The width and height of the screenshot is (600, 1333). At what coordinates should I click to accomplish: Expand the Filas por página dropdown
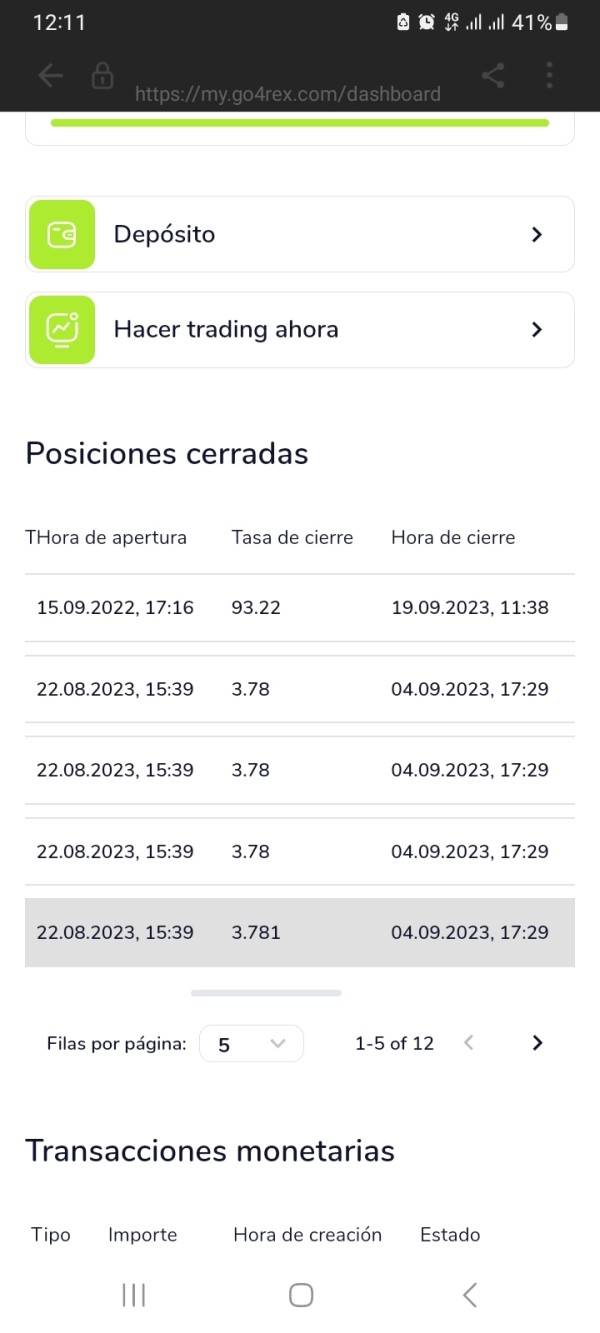[x=251, y=1043]
